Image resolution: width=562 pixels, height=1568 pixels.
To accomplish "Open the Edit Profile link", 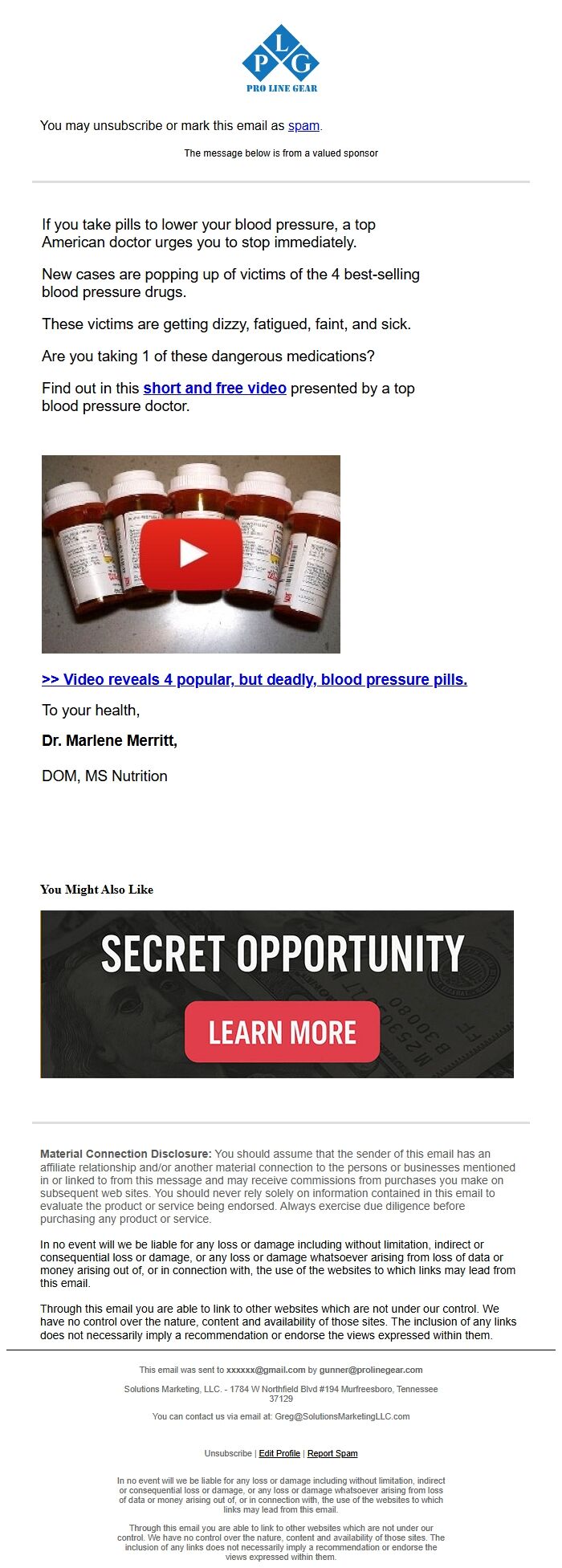I will pyautogui.click(x=279, y=1453).
